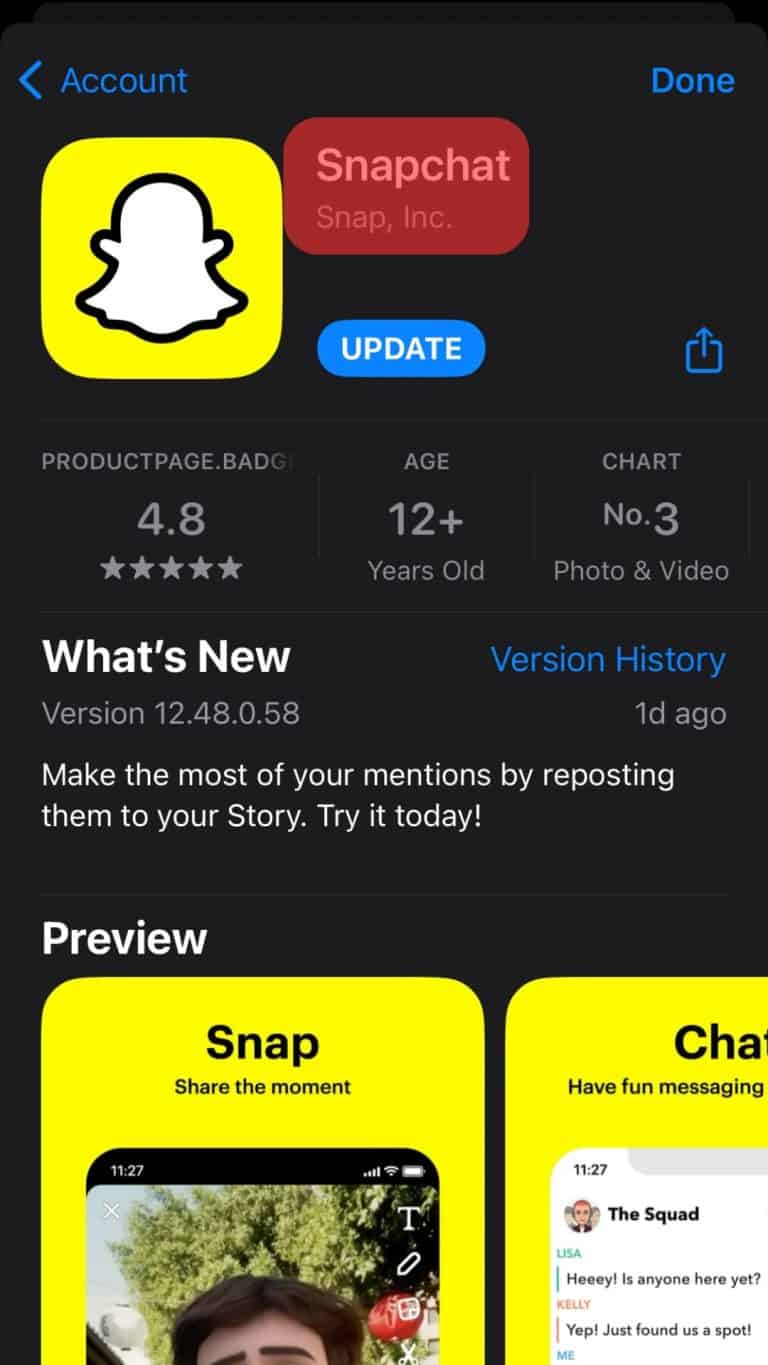This screenshot has width=768, height=1365.
Task: Go back to Account
Action: coord(103,80)
